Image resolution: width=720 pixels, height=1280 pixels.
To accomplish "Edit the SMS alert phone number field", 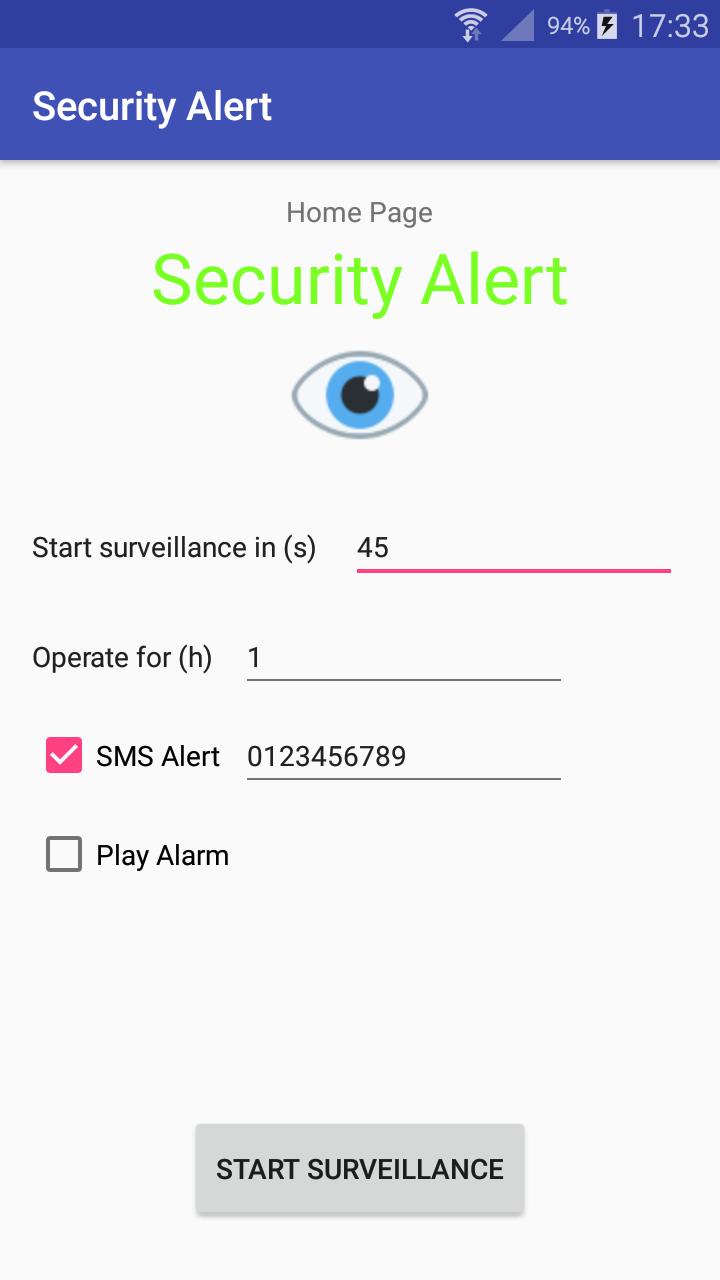I will 403,756.
